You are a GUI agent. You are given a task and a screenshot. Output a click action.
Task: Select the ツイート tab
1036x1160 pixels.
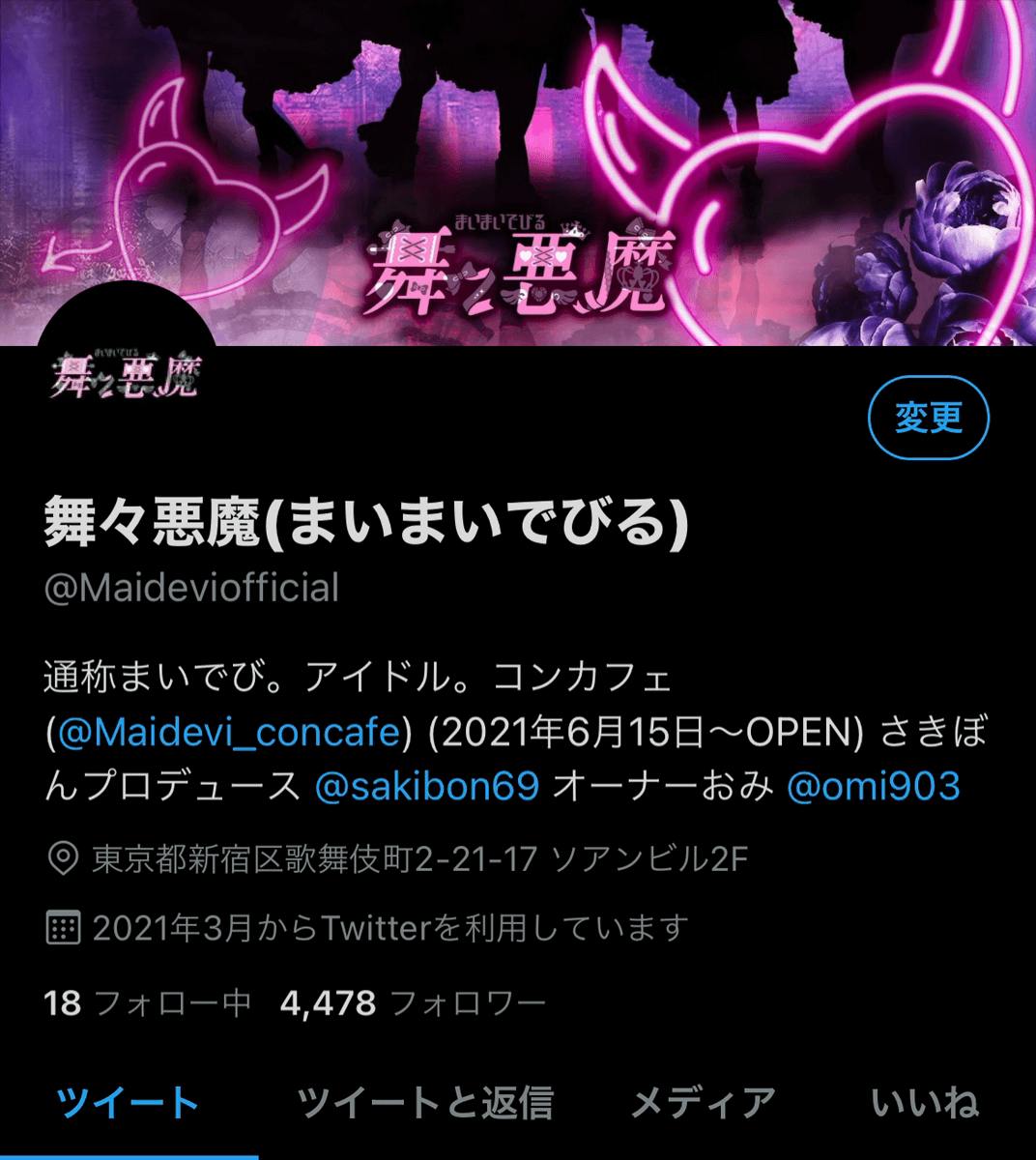(x=128, y=1102)
